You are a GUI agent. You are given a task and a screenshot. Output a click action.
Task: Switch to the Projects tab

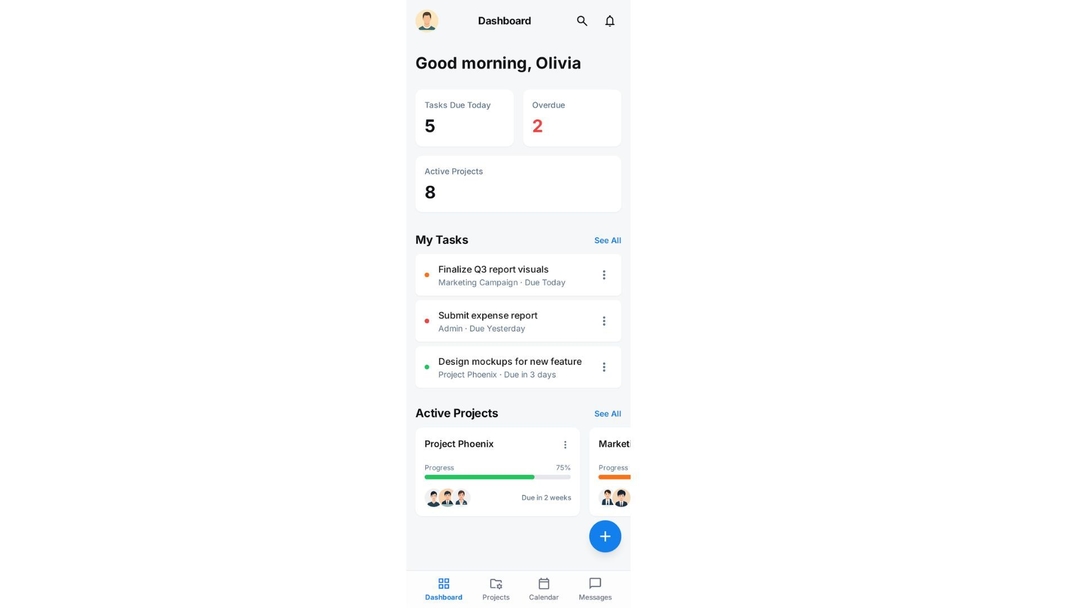point(496,589)
